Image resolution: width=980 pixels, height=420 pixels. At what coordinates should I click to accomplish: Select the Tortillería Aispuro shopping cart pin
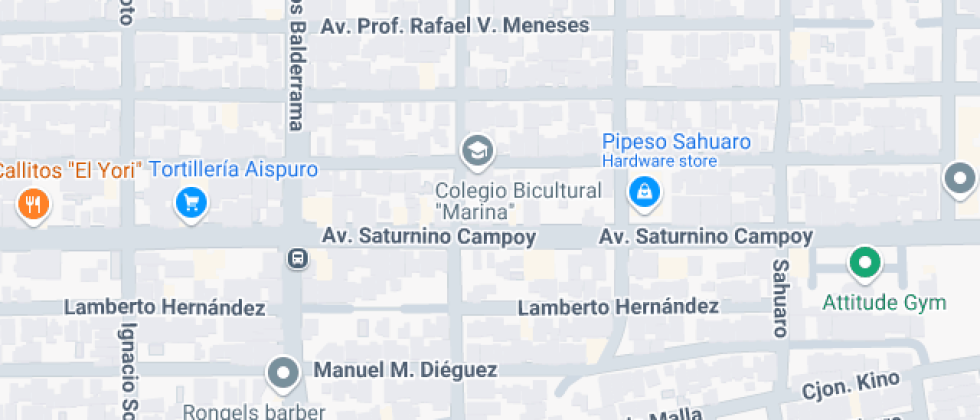pos(191,204)
